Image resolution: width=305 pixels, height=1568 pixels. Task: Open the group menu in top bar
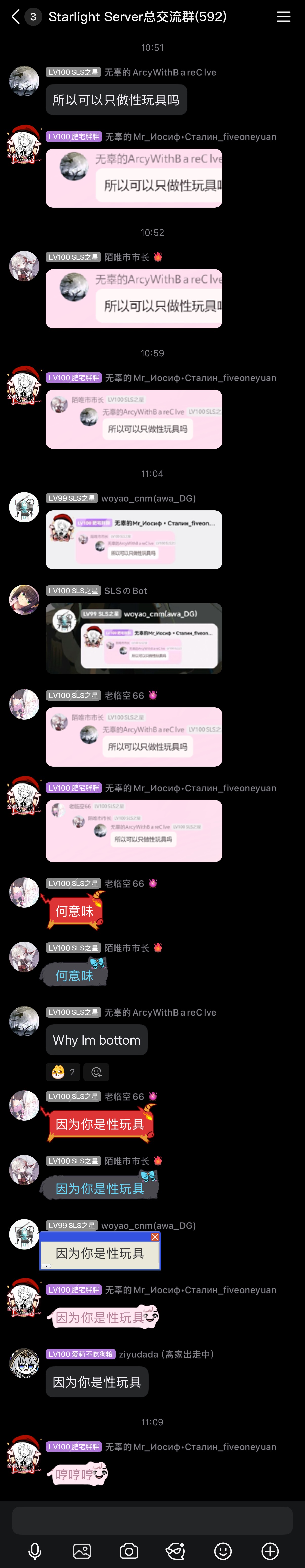[x=284, y=17]
